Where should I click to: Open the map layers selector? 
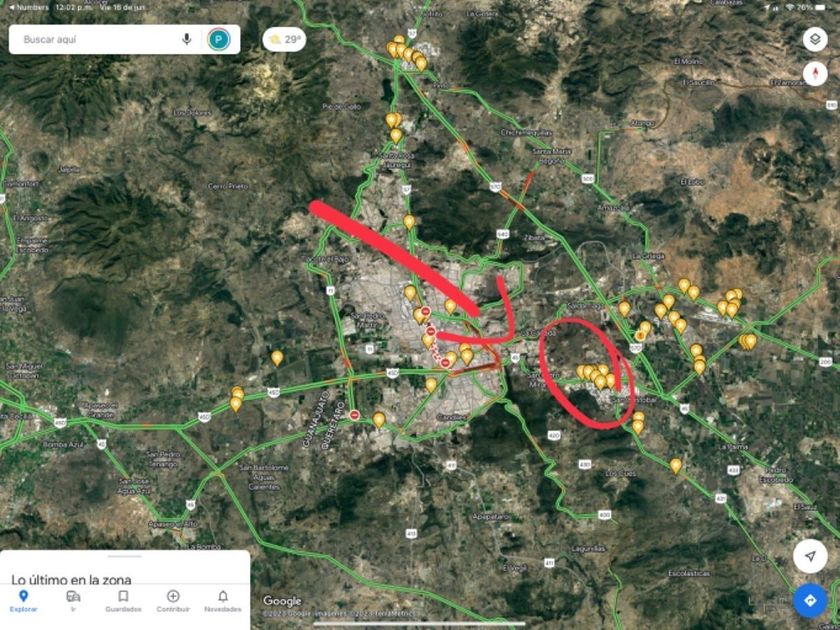tap(815, 39)
